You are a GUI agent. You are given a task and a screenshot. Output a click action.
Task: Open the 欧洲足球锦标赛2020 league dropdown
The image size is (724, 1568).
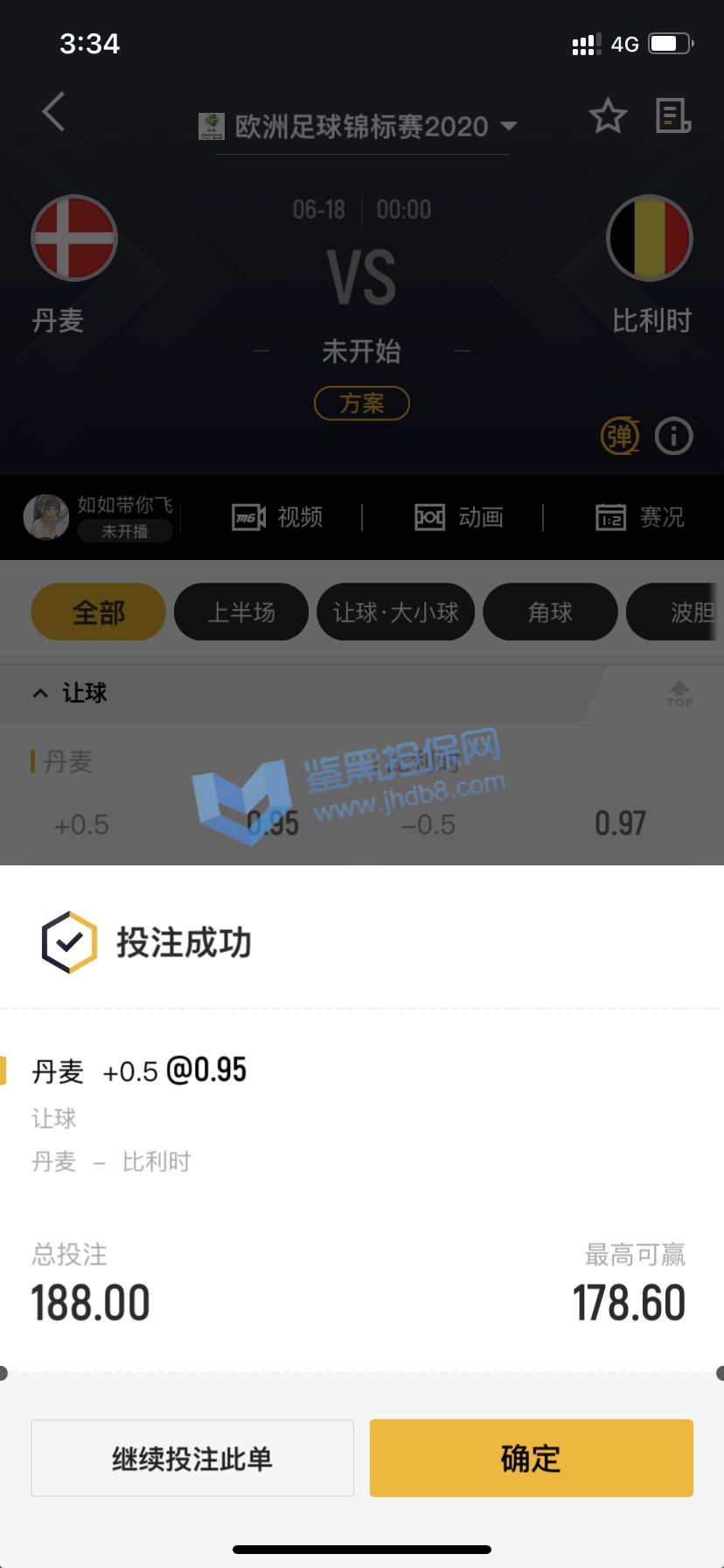(361, 127)
